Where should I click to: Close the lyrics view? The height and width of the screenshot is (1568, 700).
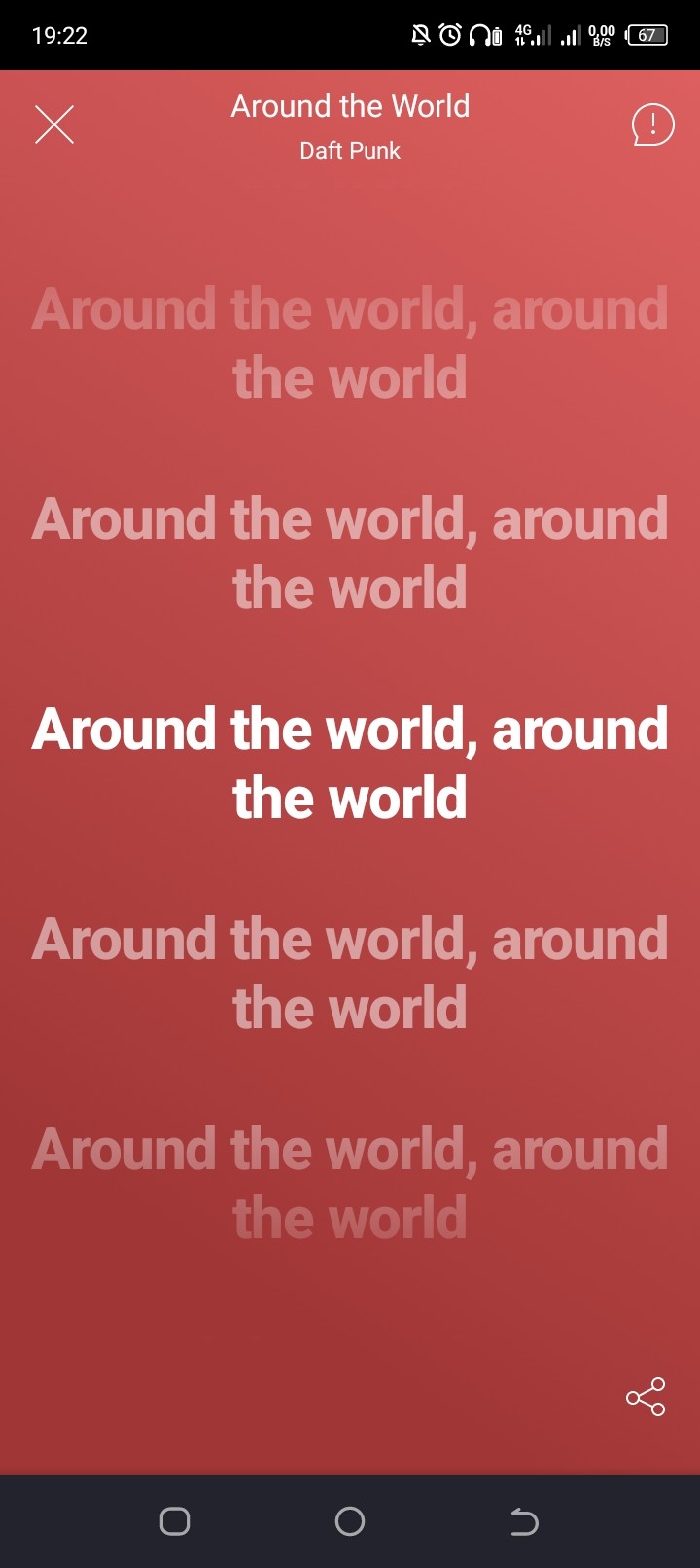point(54,125)
